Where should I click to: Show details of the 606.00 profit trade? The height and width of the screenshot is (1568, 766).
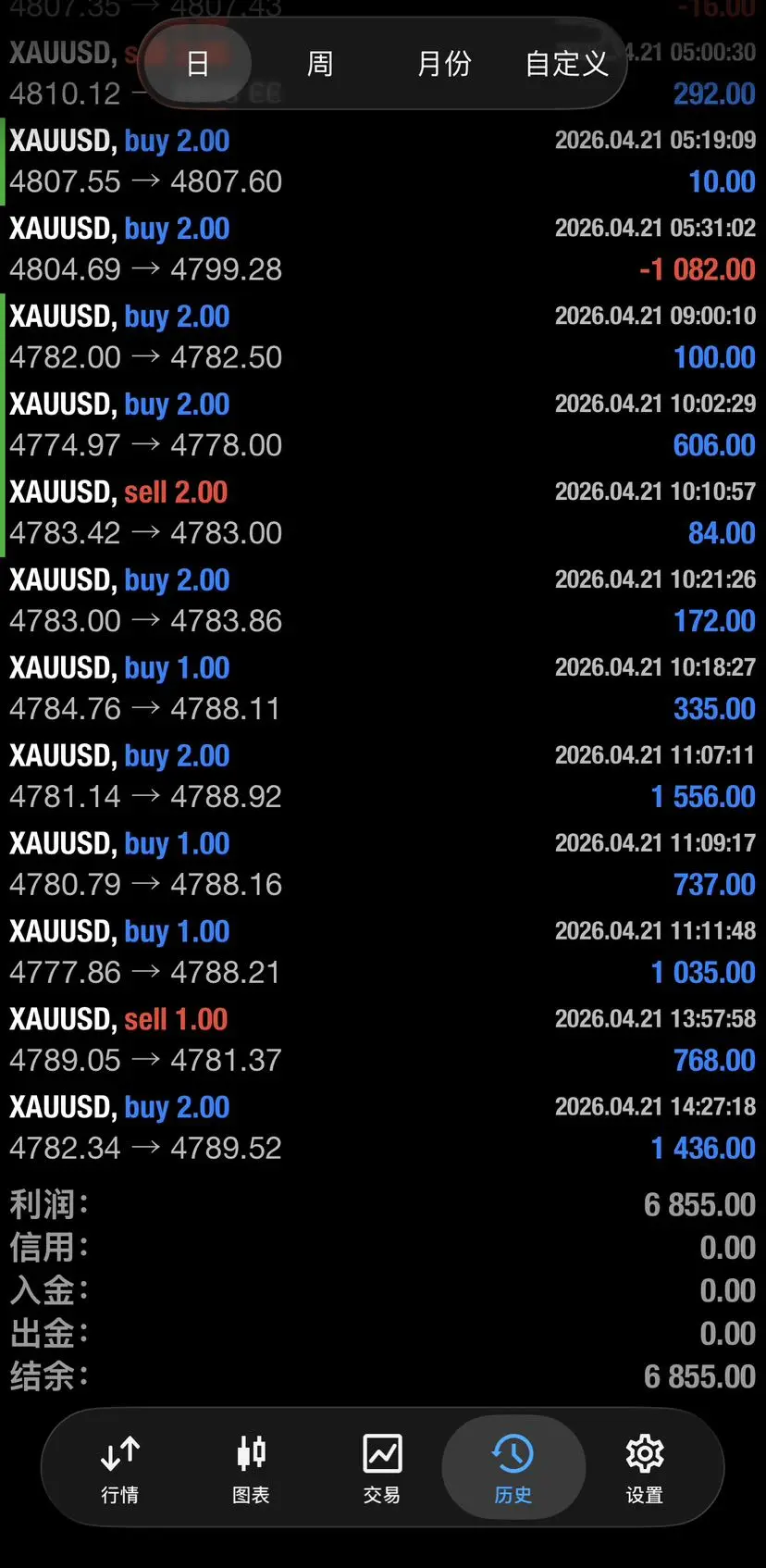383,425
